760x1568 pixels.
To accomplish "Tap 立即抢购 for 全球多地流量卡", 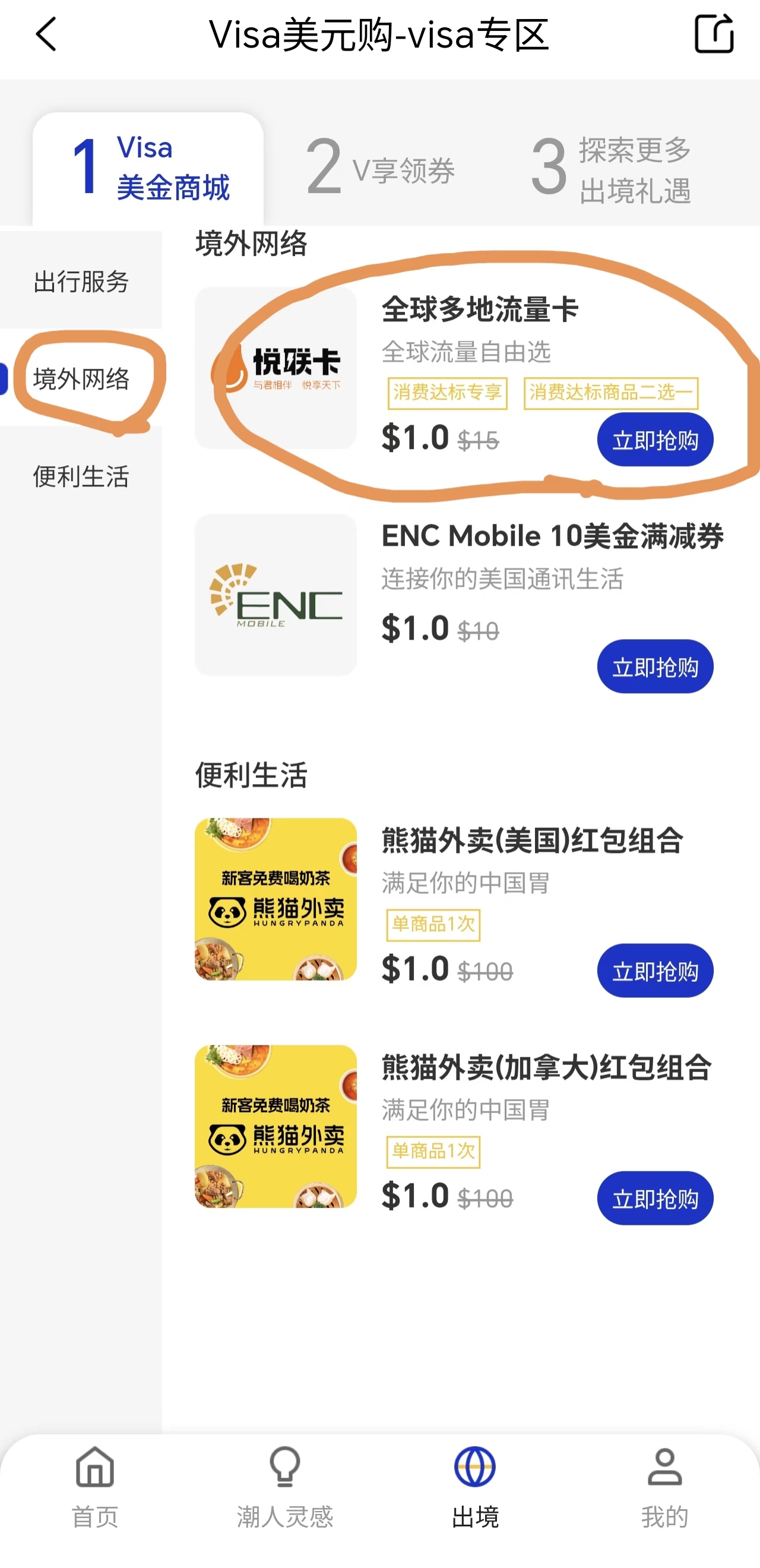I will [655, 440].
